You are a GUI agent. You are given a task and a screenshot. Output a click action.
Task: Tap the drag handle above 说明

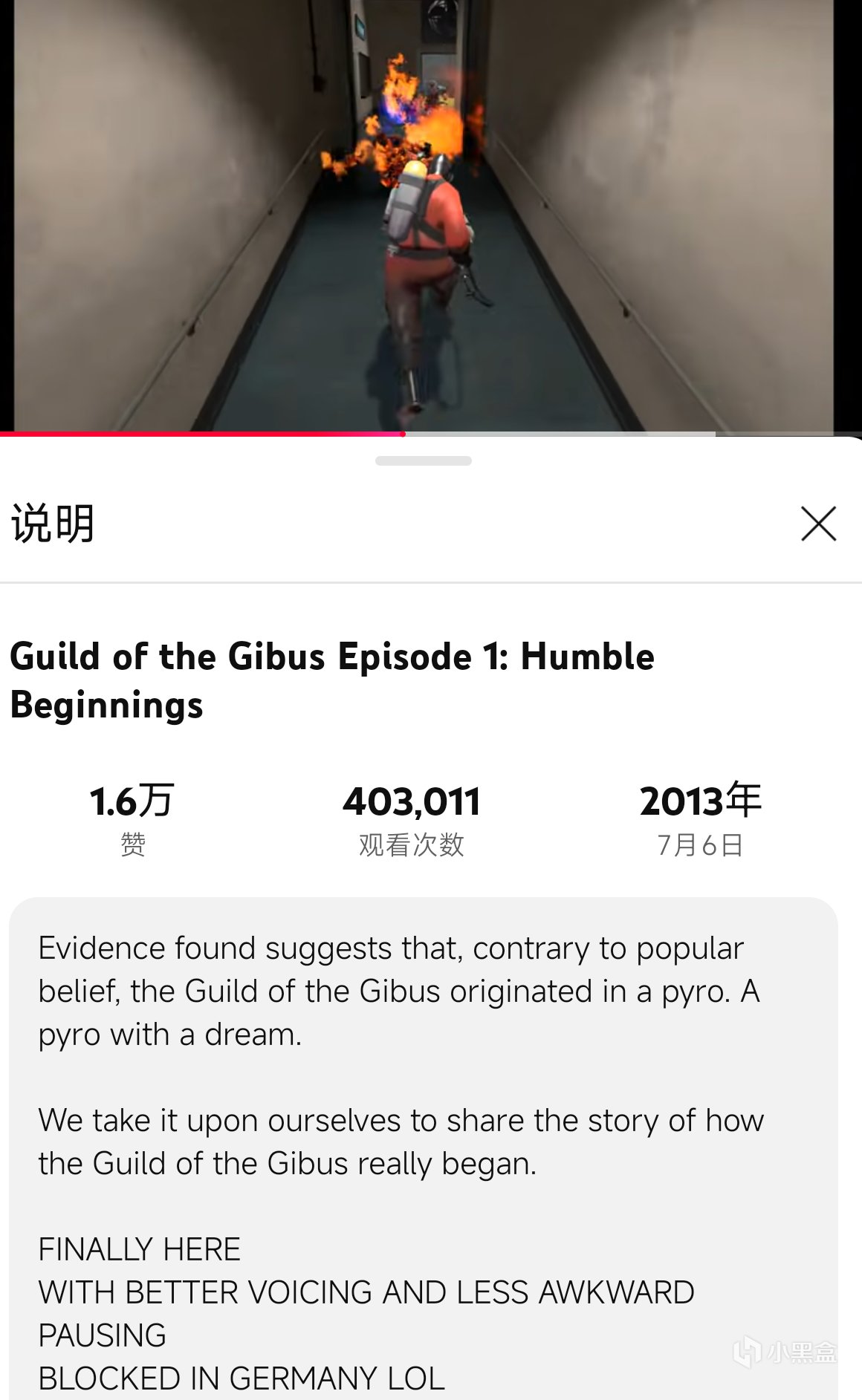[x=424, y=461]
